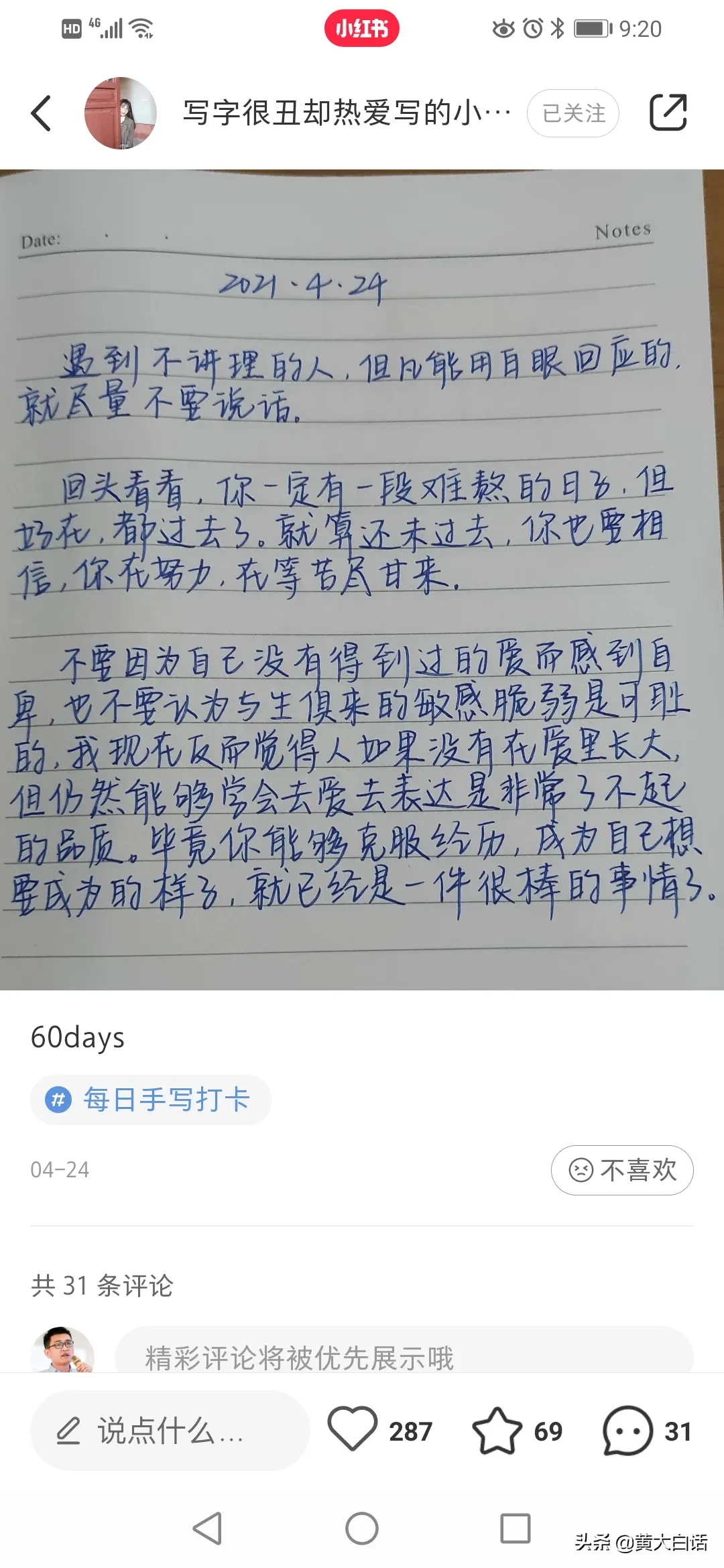Viewport: 724px width, 1568px height.
Task: Go back using the top-left arrow
Action: tap(42, 113)
